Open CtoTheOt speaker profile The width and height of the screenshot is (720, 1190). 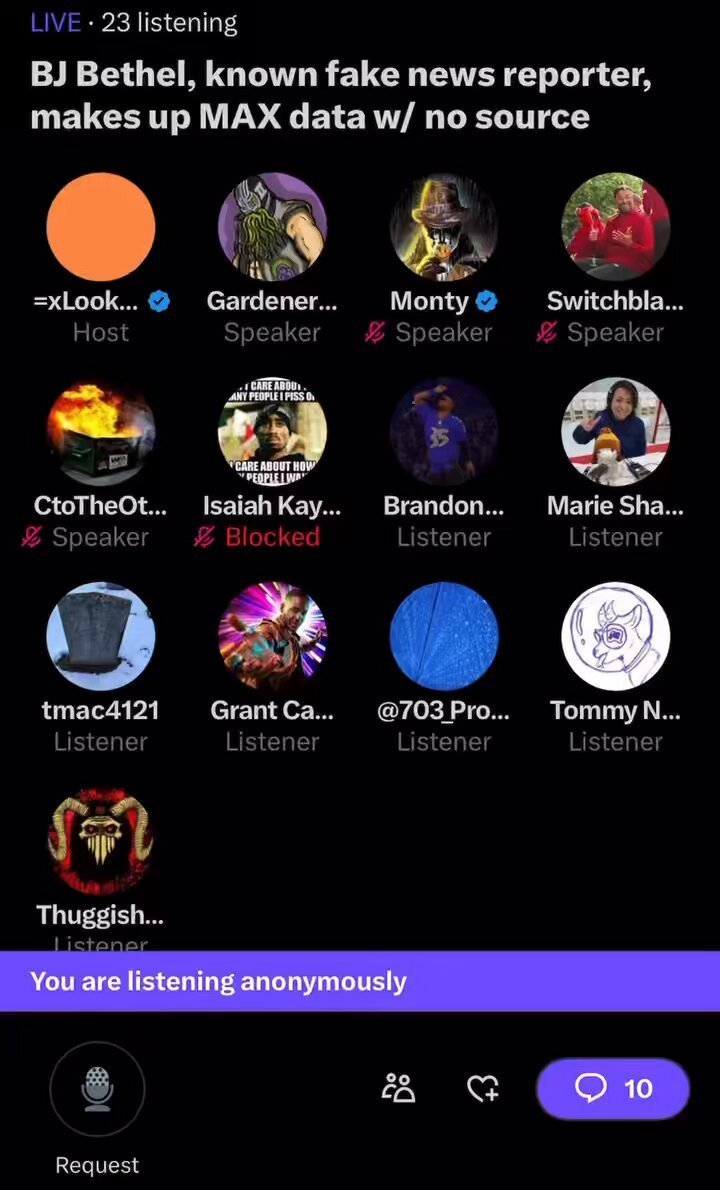101,432
